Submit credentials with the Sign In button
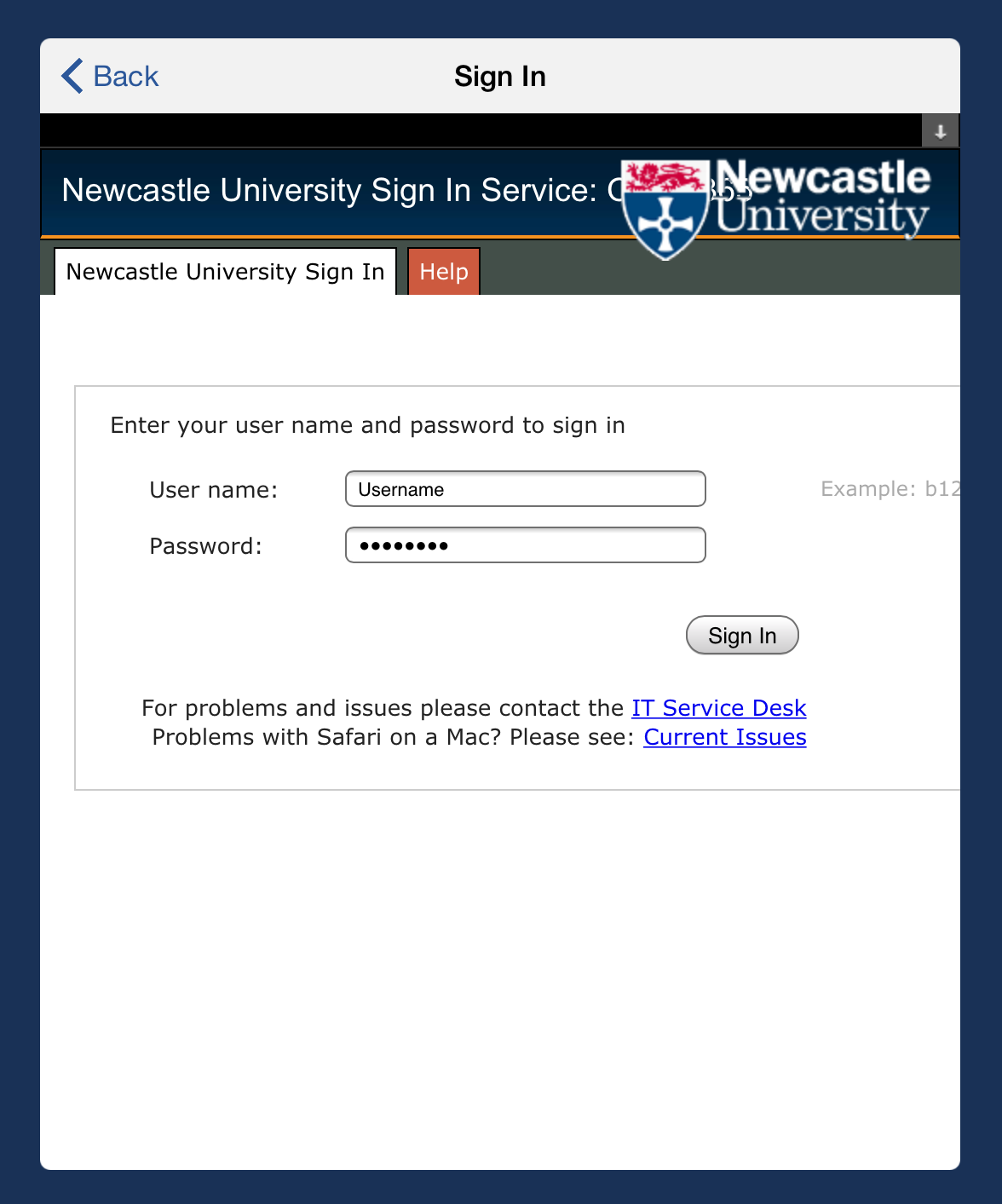Image resolution: width=1002 pixels, height=1204 pixels. tap(742, 636)
